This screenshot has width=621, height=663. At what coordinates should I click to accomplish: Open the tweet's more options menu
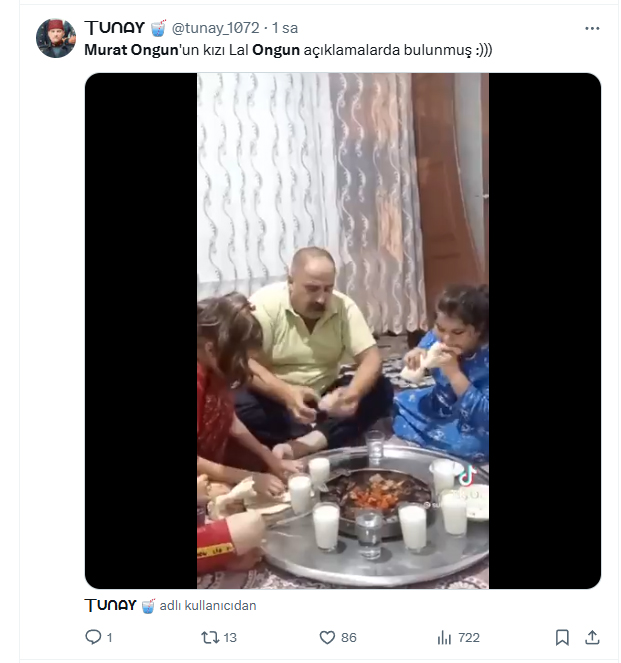592,28
